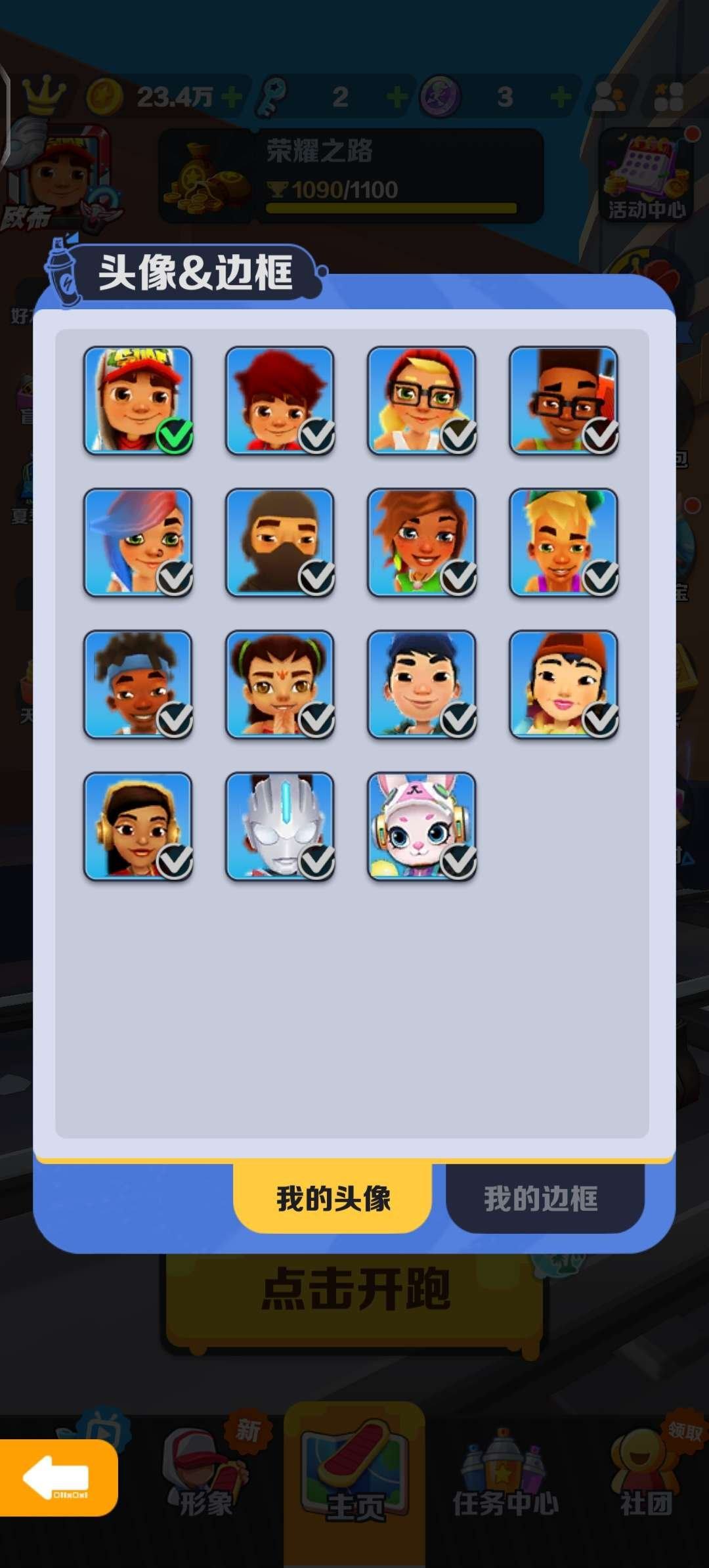Viewport: 709px width, 1568px height.
Task: Choose the flat-top boy with glasses avatar
Action: point(563,401)
